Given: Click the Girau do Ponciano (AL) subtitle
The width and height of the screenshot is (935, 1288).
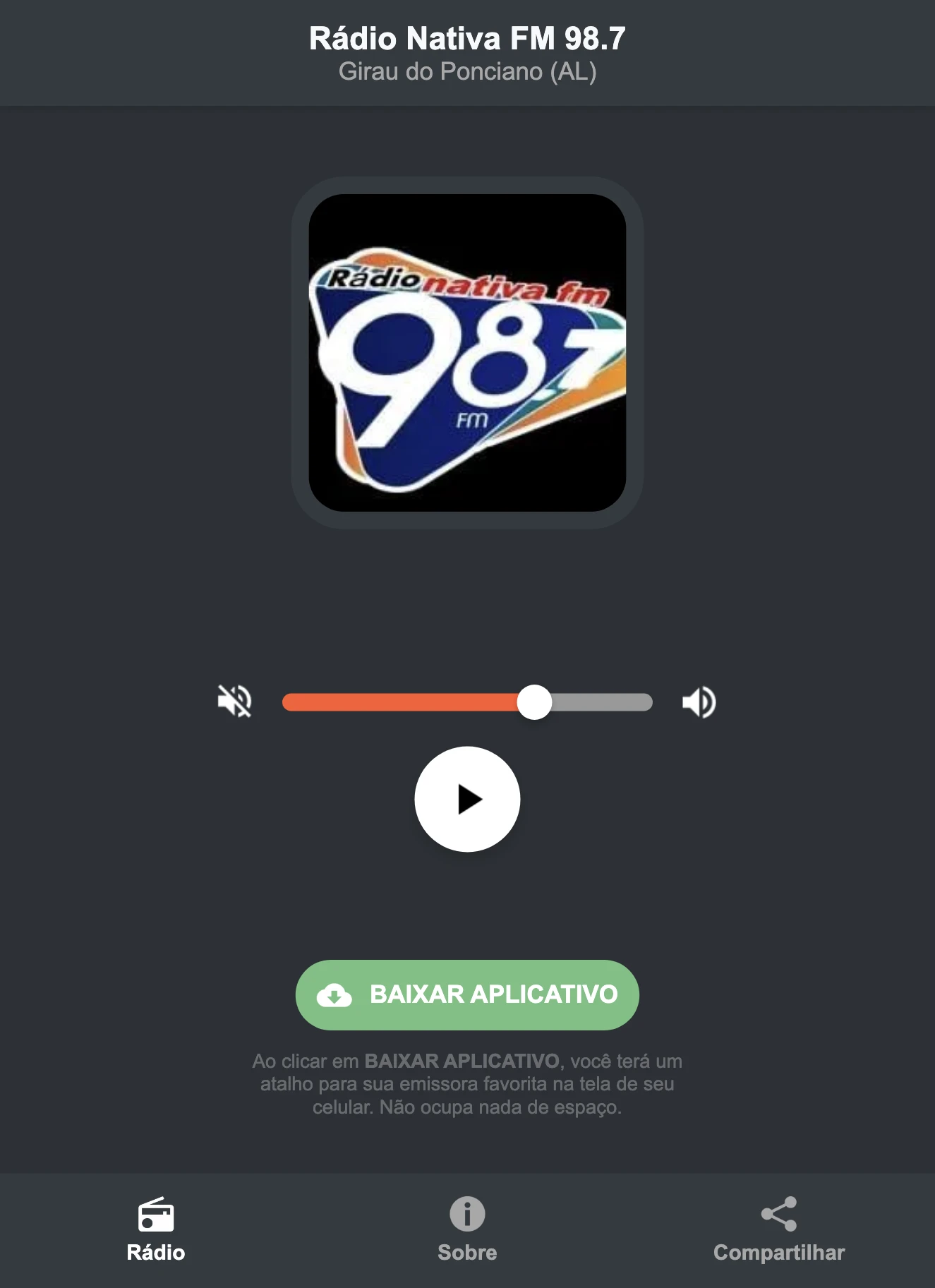Looking at the screenshot, I should pyautogui.click(x=467, y=71).
